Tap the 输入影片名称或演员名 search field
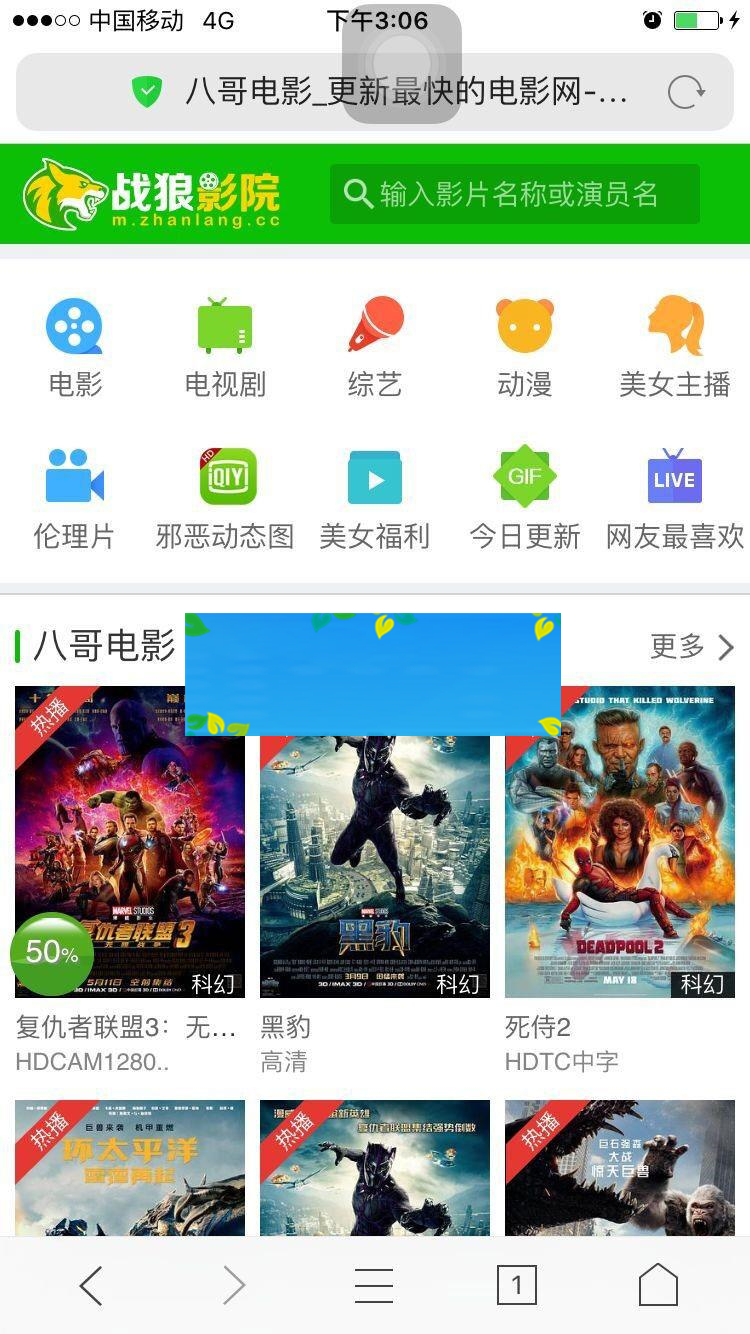750x1334 pixels. pos(515,193)
